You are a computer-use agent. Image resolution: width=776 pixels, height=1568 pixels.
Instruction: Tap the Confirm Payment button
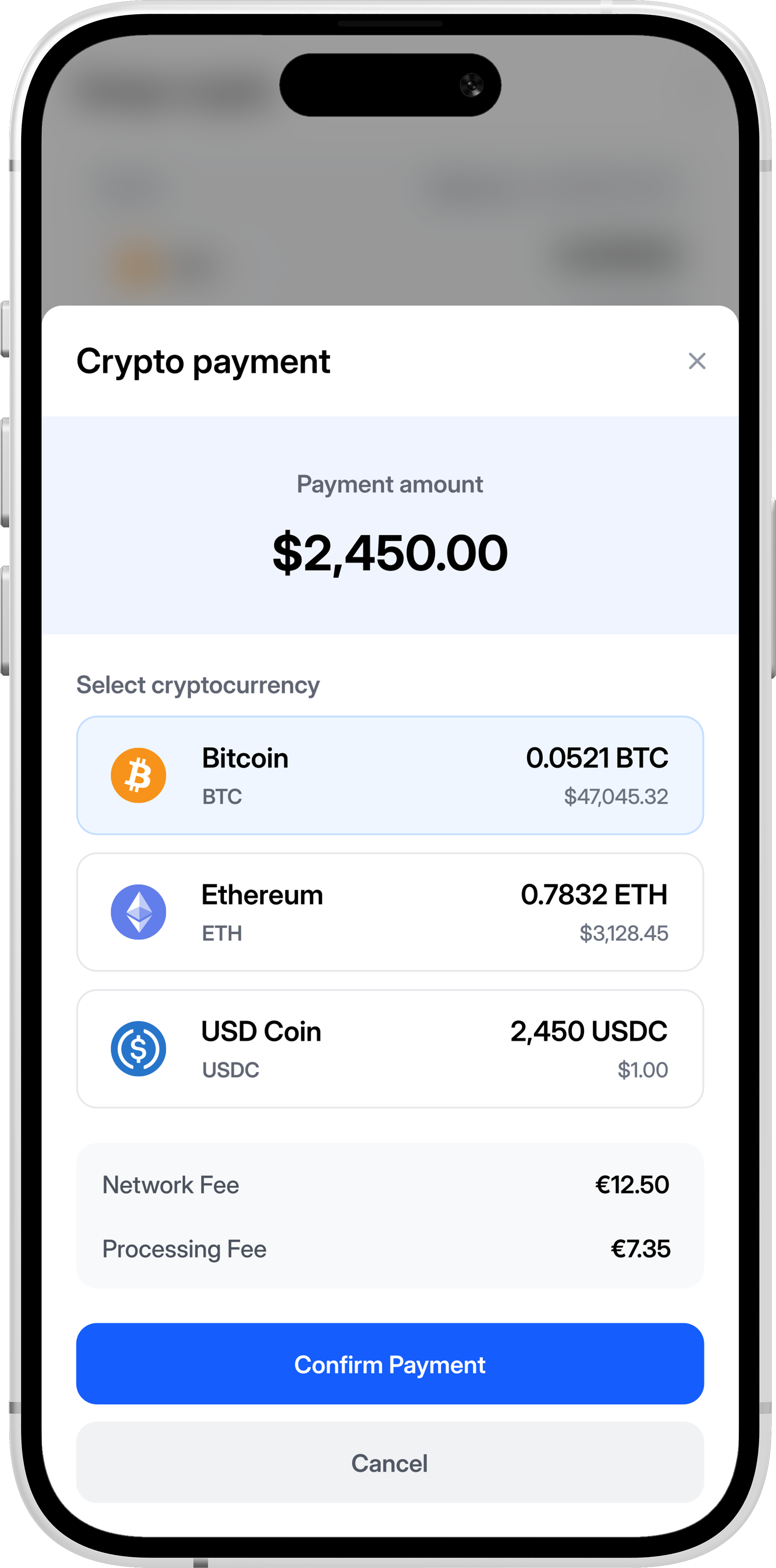tap(389, 1364)
